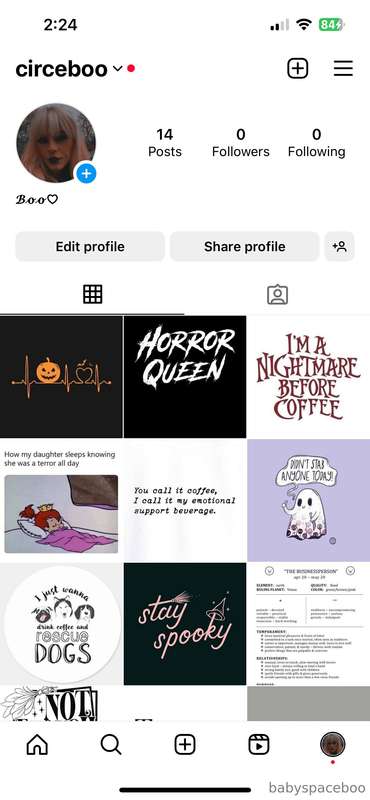Image resolution: width=370 pixels, height=800 pixels.
Task: Add to story via profile picture plus
Action: pyautogui.click(x=86, y=173)
